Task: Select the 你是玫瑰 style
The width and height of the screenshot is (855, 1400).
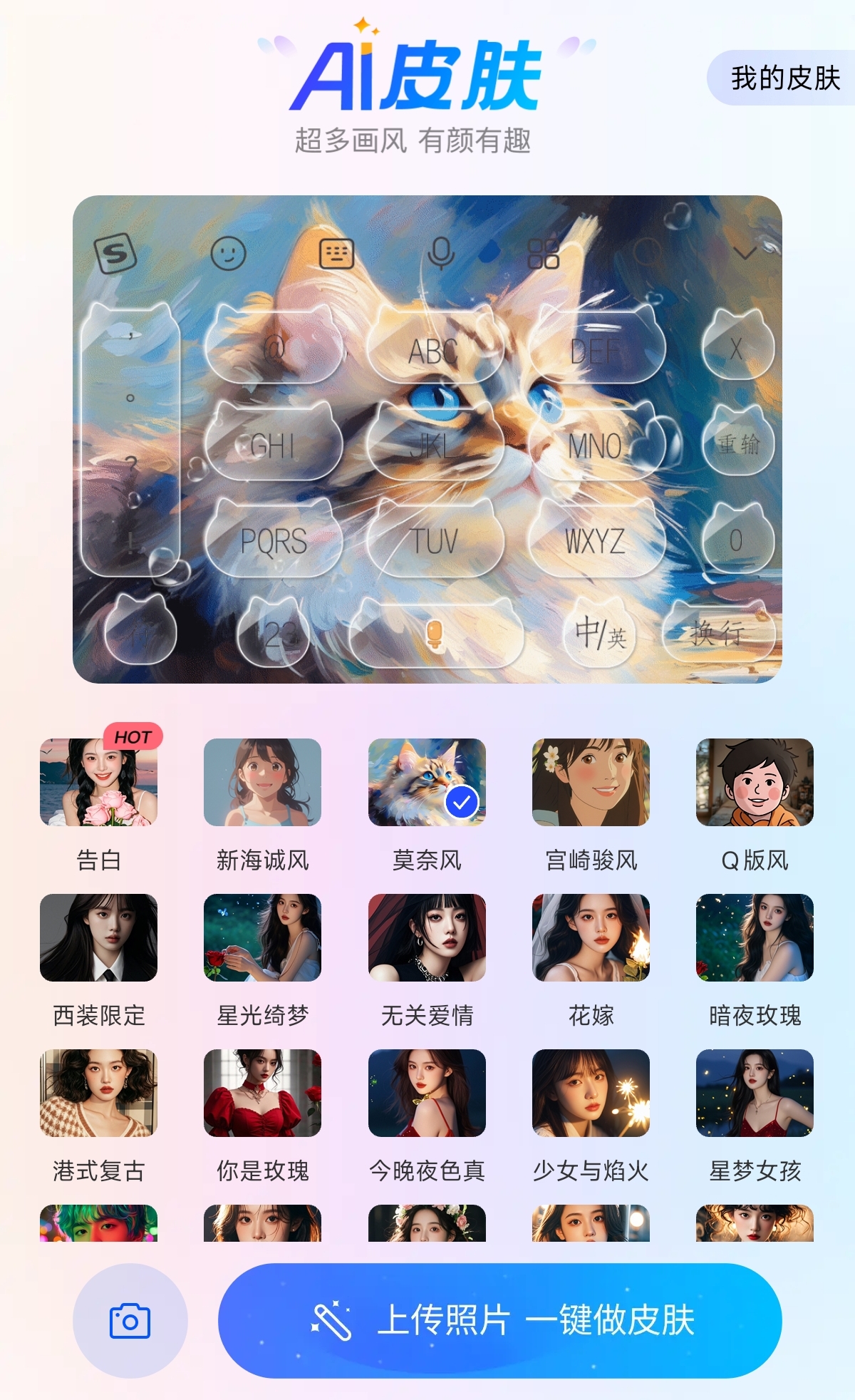Action: coord(262,1093)
